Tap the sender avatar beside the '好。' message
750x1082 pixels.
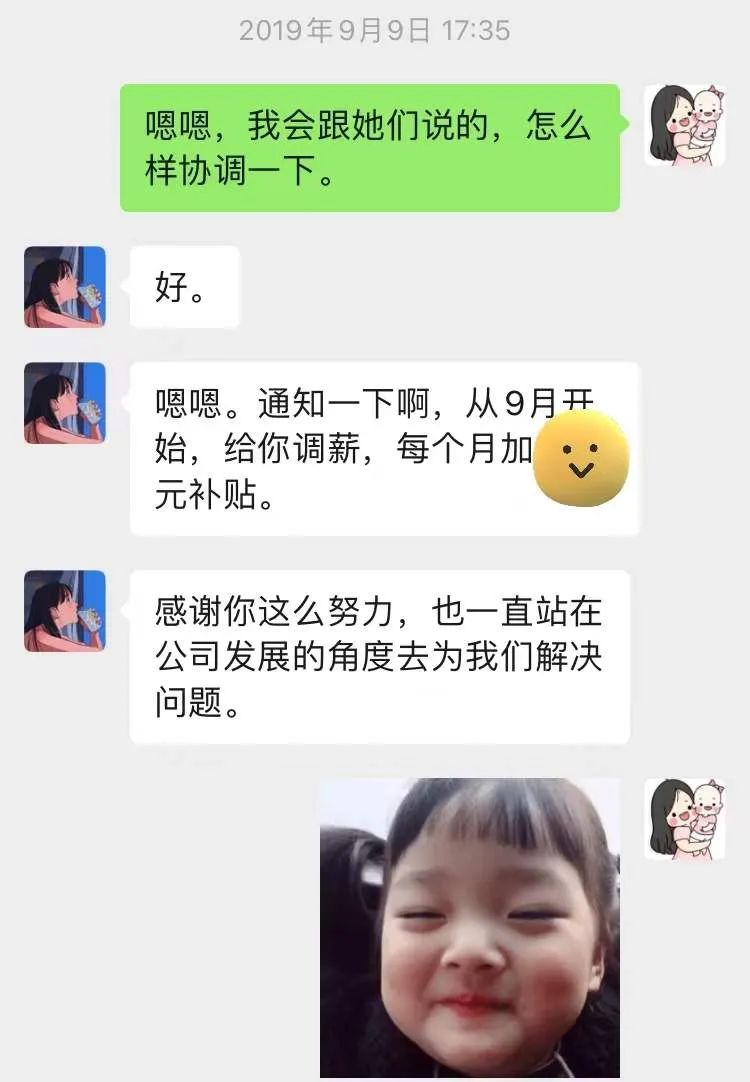(x=65, y=287)
